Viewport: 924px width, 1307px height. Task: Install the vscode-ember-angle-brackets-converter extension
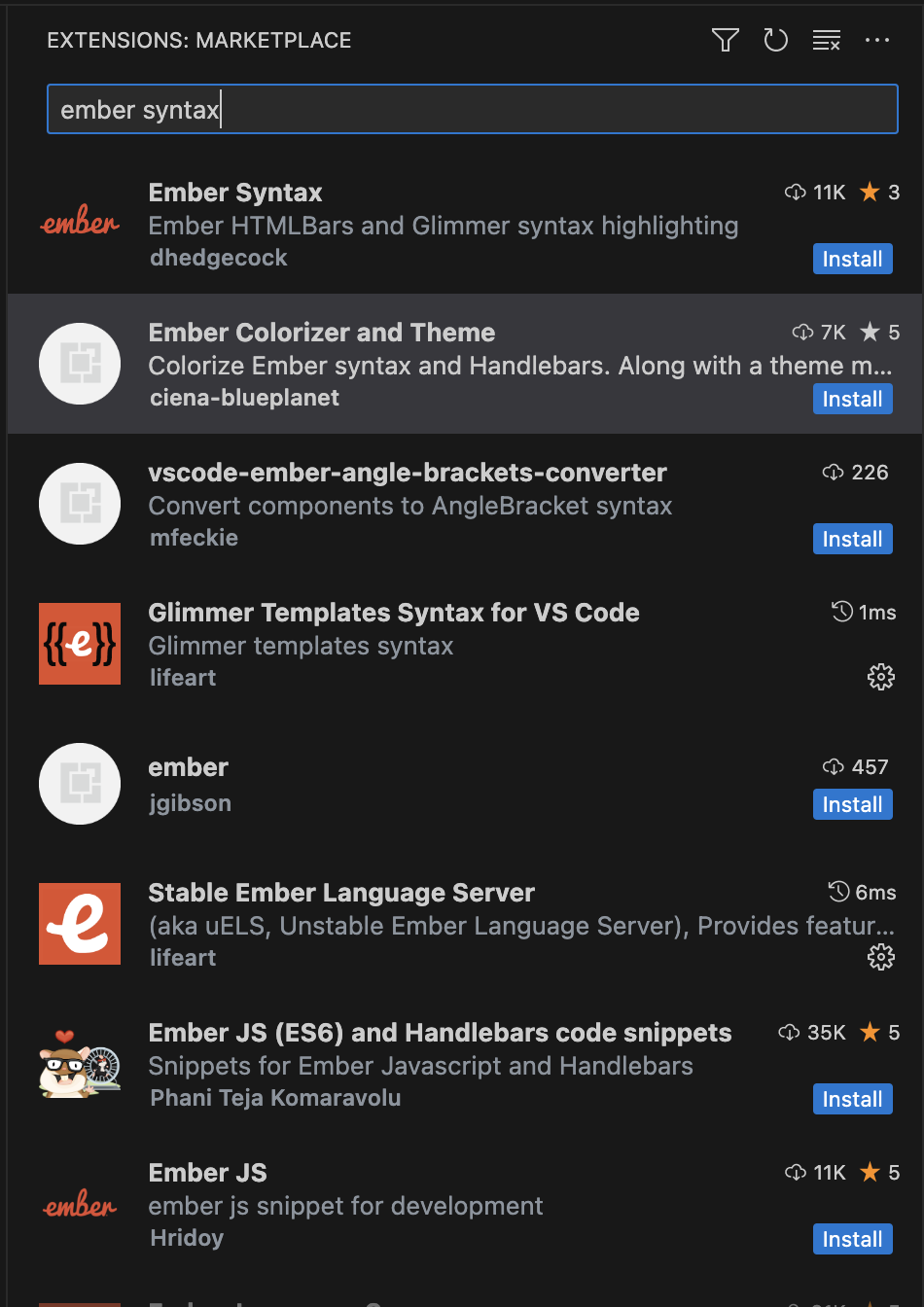tap(852, 539)
